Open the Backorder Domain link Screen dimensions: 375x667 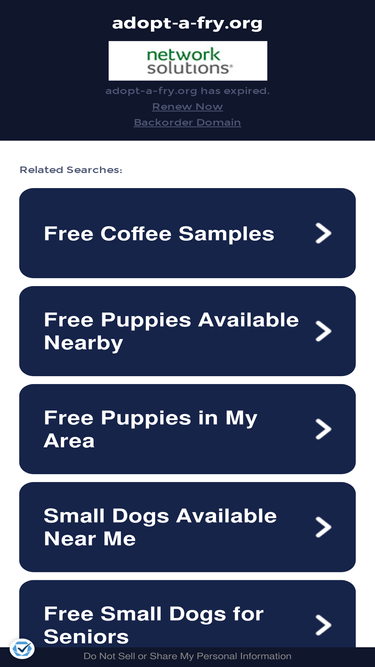point(188,123)
